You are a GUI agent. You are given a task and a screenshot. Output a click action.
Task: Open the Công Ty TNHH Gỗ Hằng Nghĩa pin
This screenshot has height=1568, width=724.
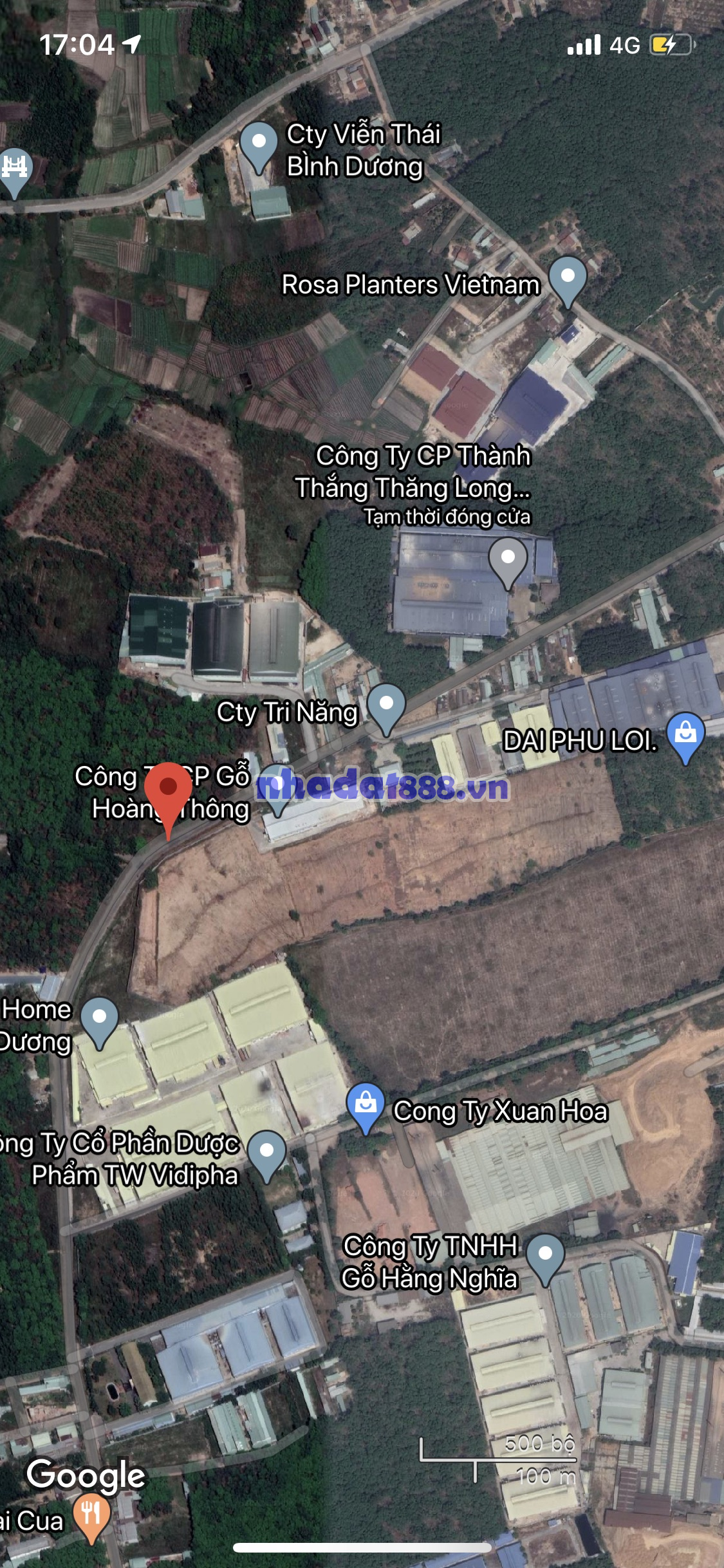click(545, 1255)
